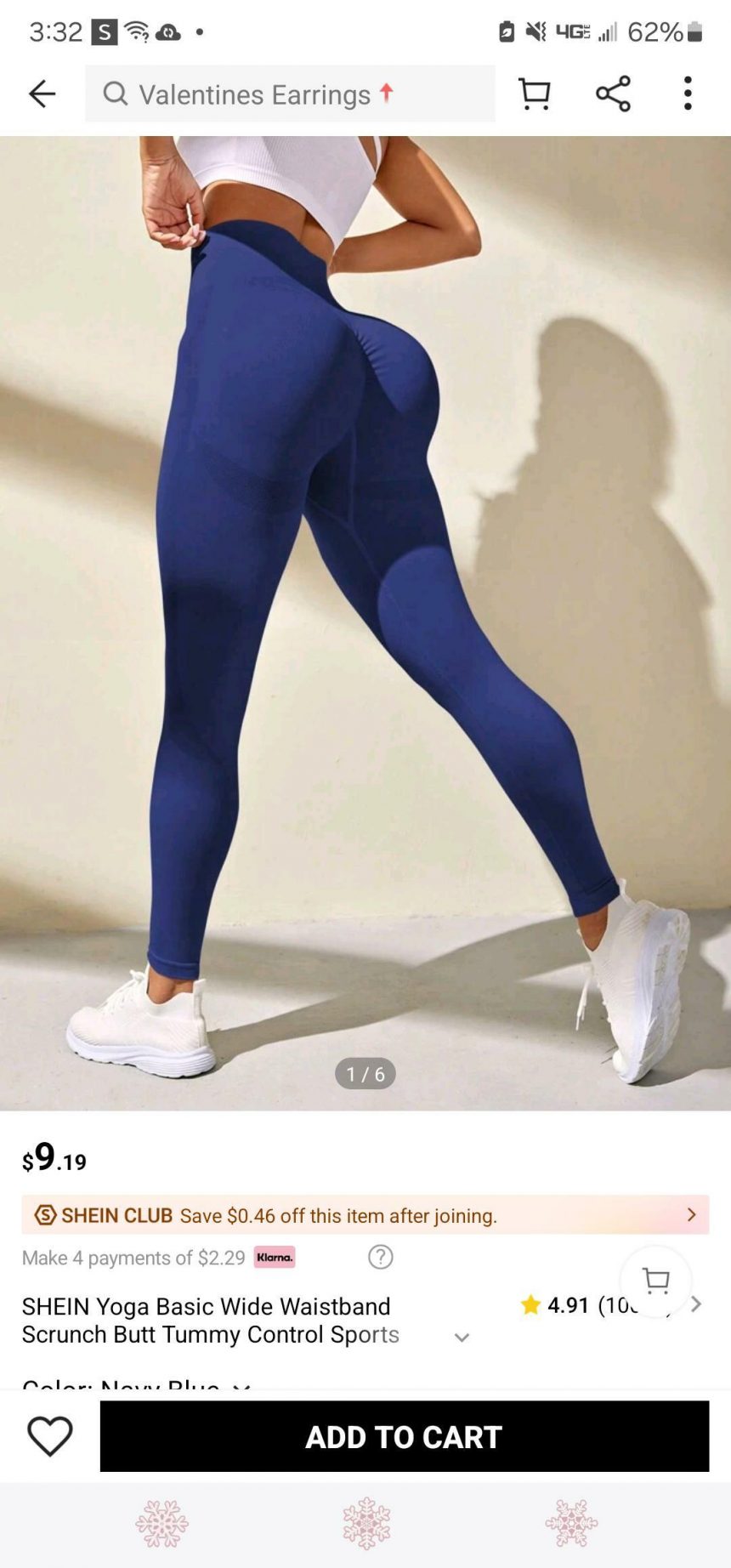731x1568 pixels.
Task: Open the SHEIN CLUB savings banner
Action: [365, 1214]
